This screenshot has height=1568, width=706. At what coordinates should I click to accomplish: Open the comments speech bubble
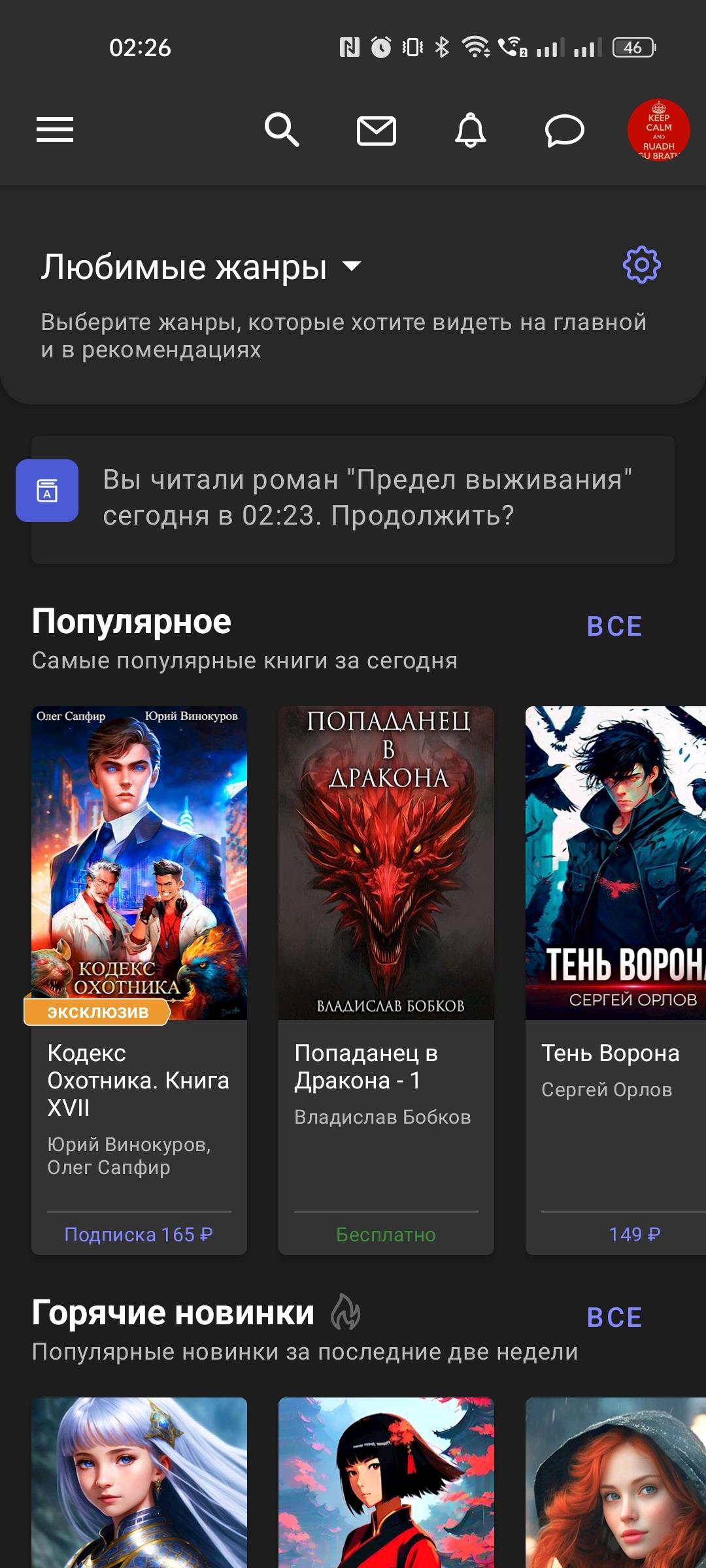564,130
